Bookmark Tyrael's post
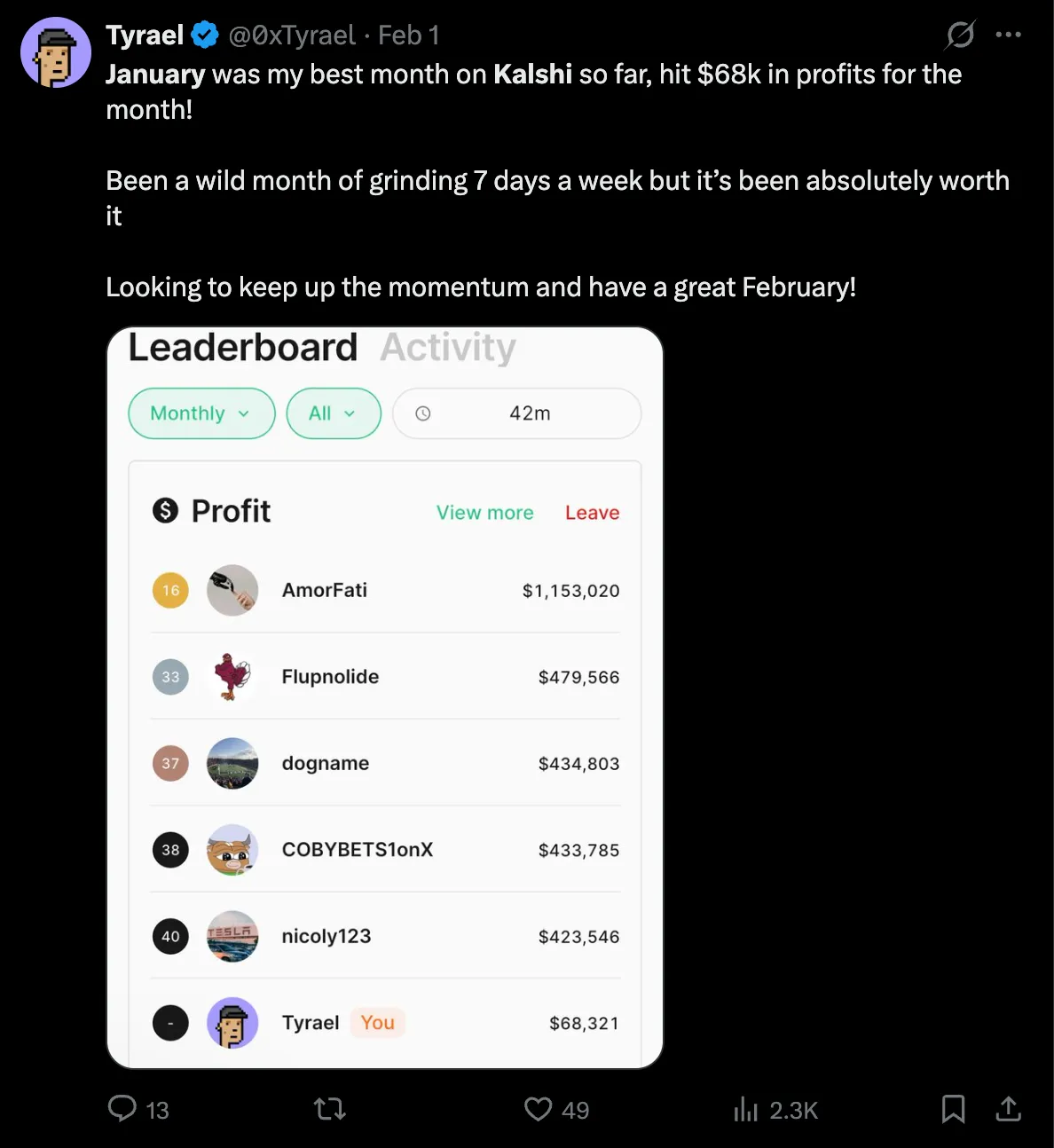The height and width of the screenshot is (1148, 1054). 953,1109
